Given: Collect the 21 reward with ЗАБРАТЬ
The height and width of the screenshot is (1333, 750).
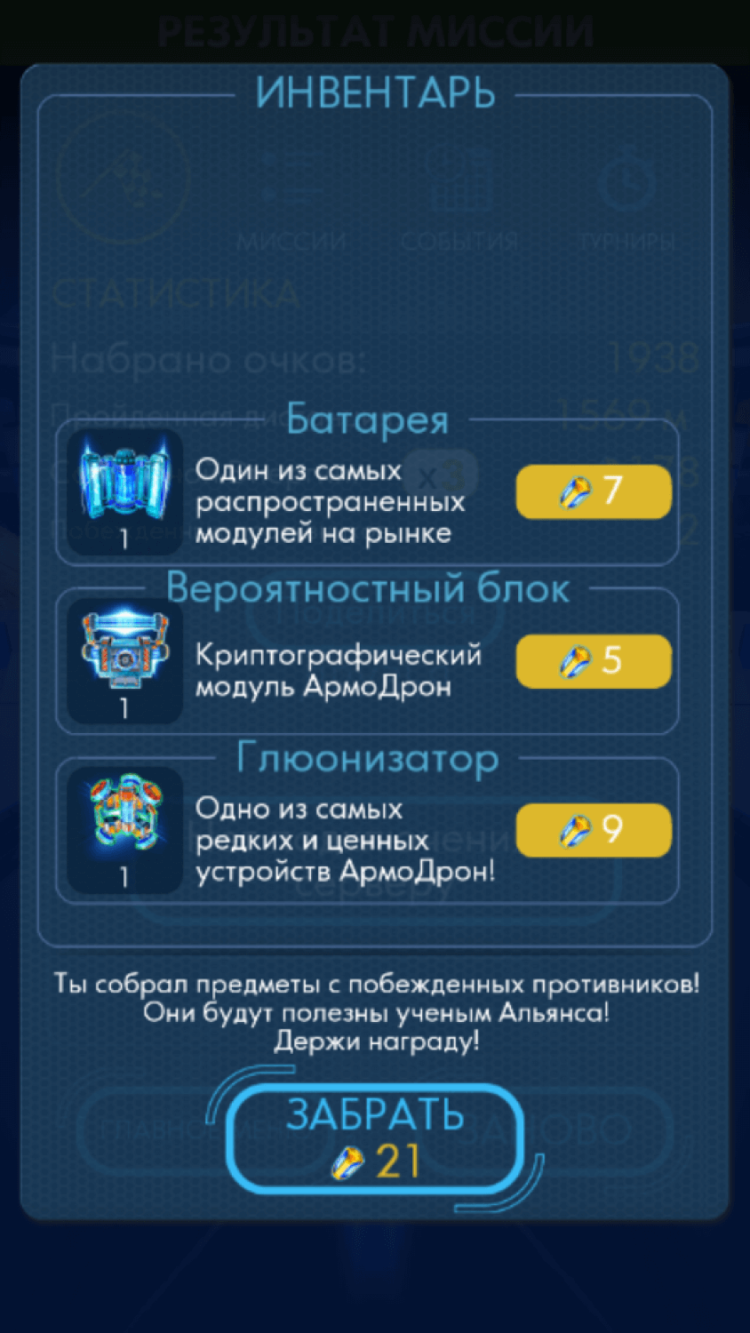Looking at the screenshot, I should coord(375,1137).
